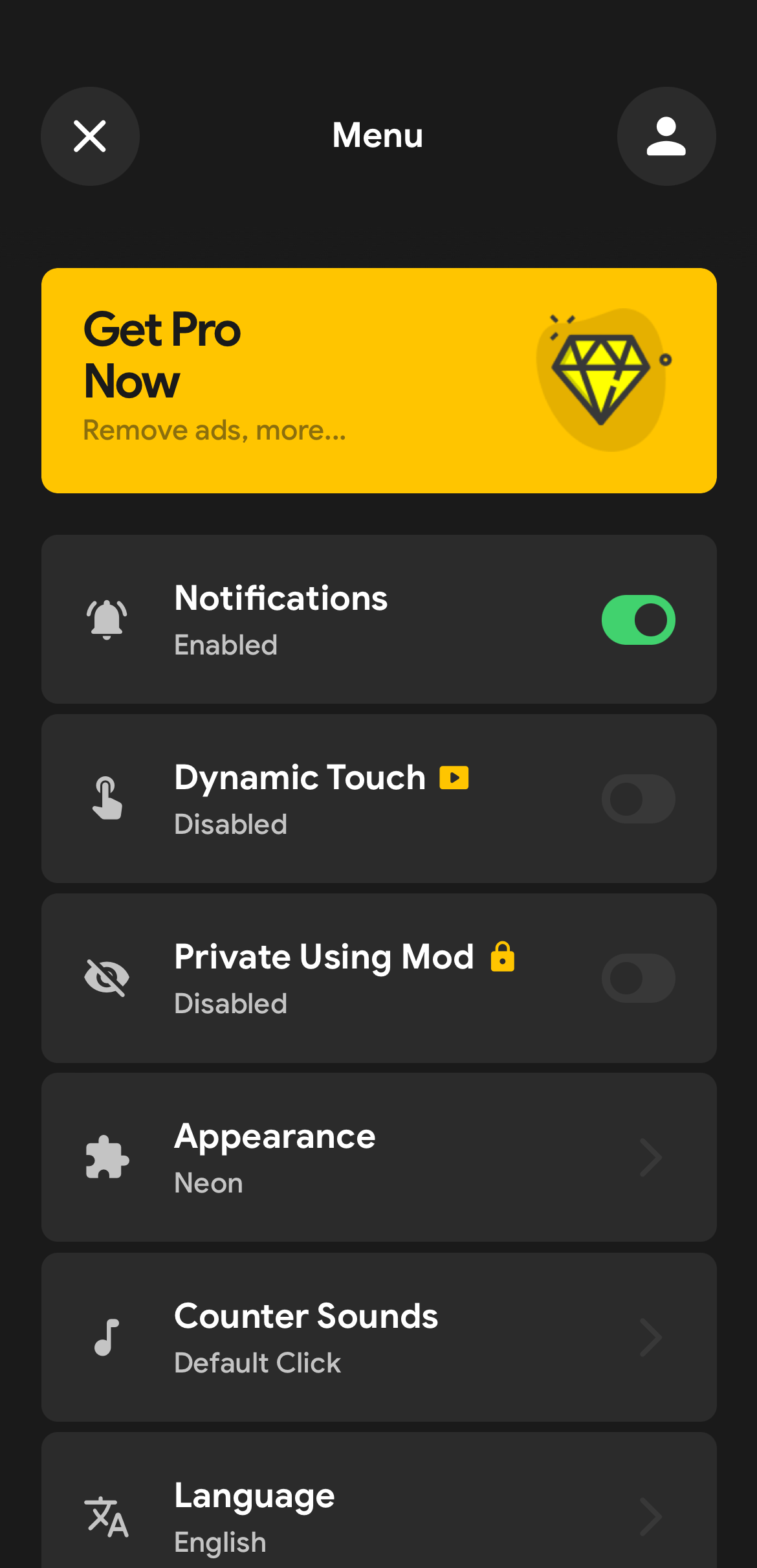Open the Get Pro Now banner
Screen dimensions: 757x1568
(378, 381)
